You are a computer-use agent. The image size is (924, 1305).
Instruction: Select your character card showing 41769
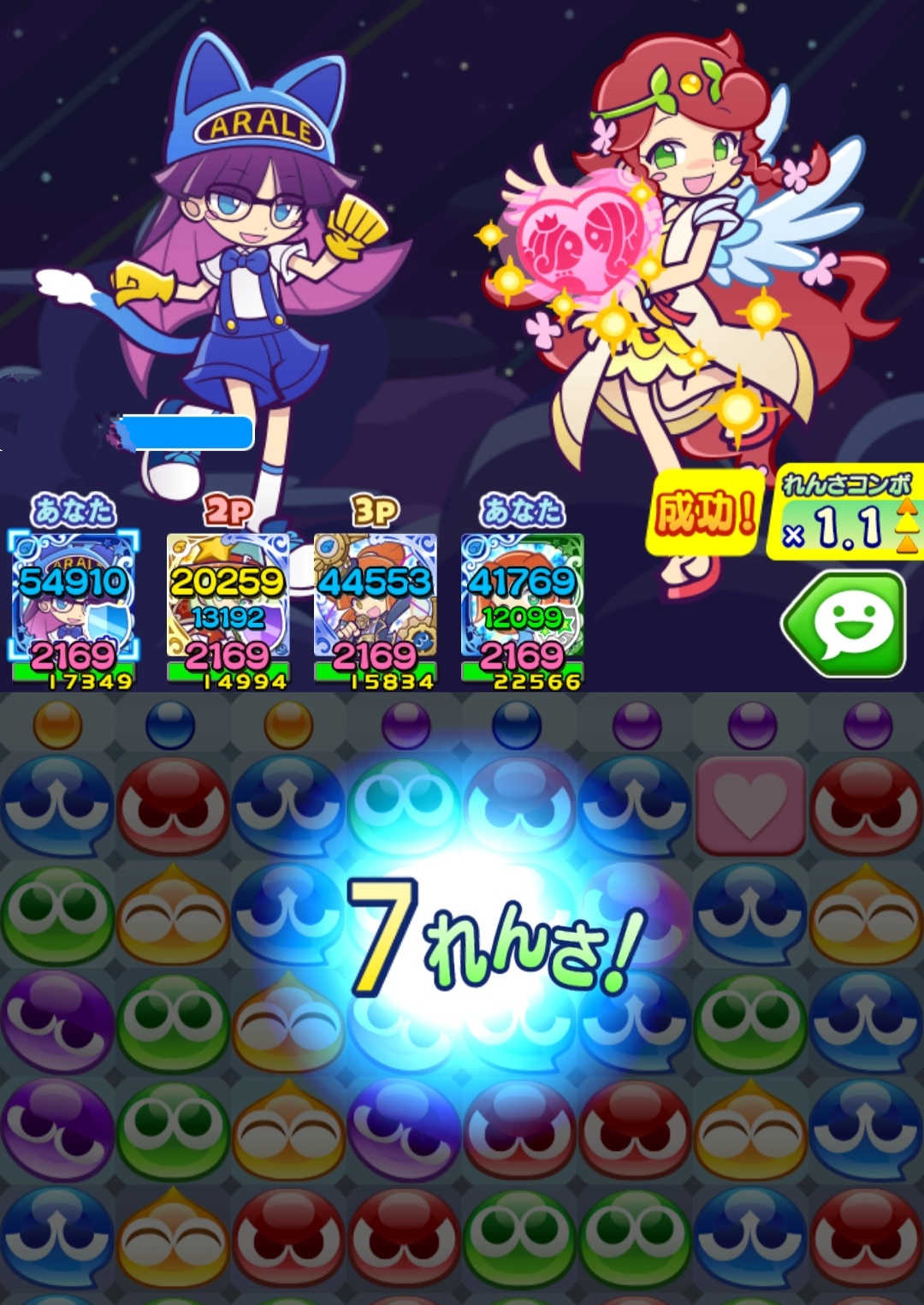click(x=522, y=599)
